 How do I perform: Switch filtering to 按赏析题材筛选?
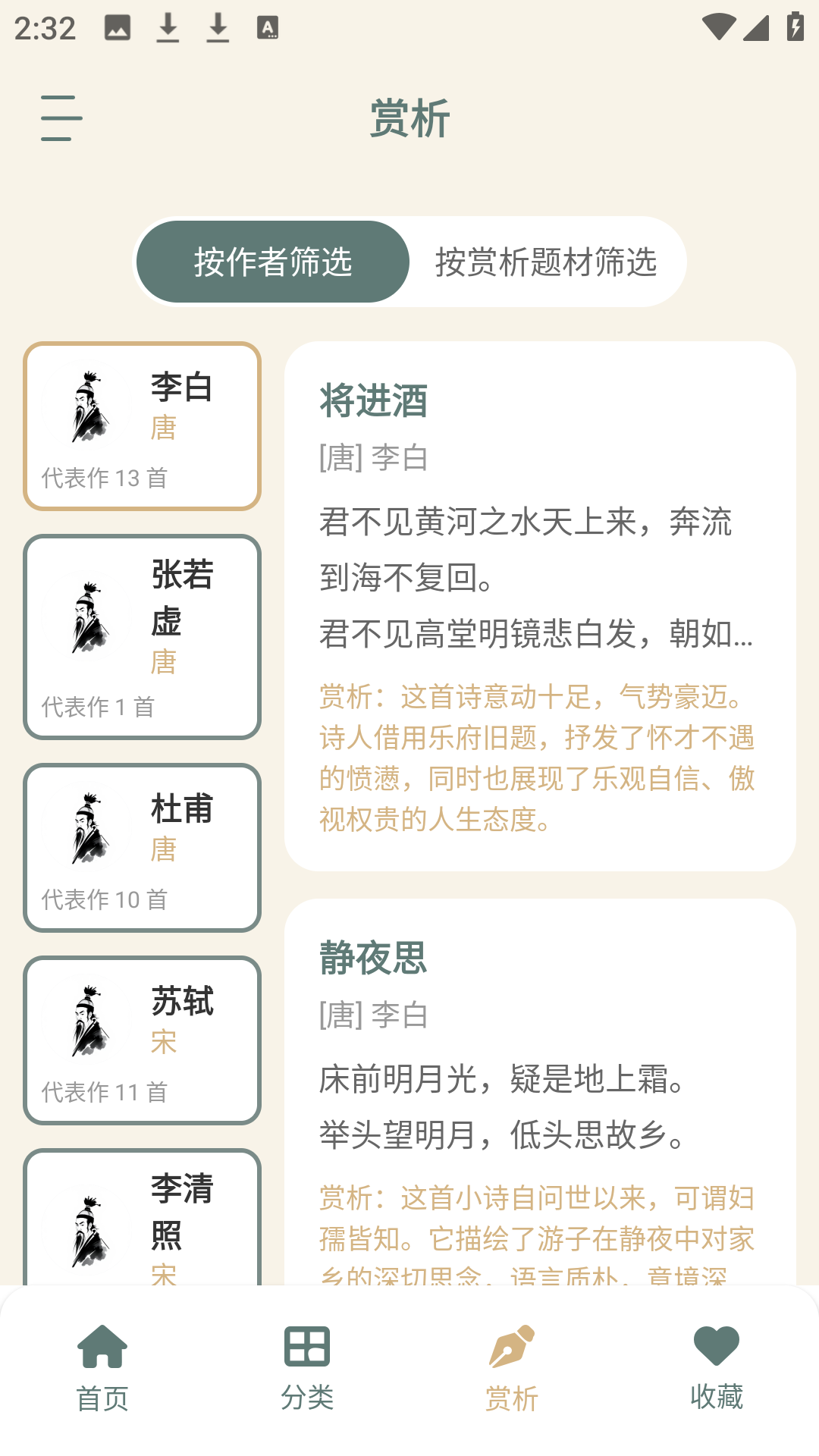(548, 261)
